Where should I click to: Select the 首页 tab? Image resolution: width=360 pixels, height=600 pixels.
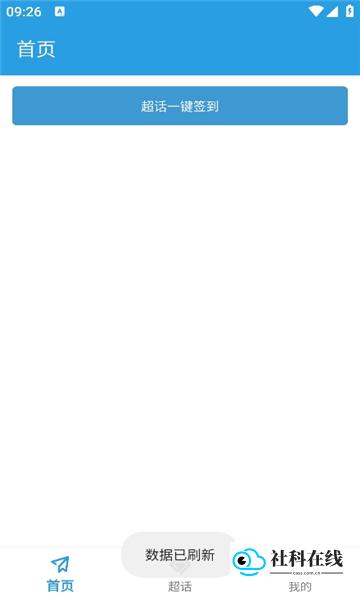click(60, 574)
